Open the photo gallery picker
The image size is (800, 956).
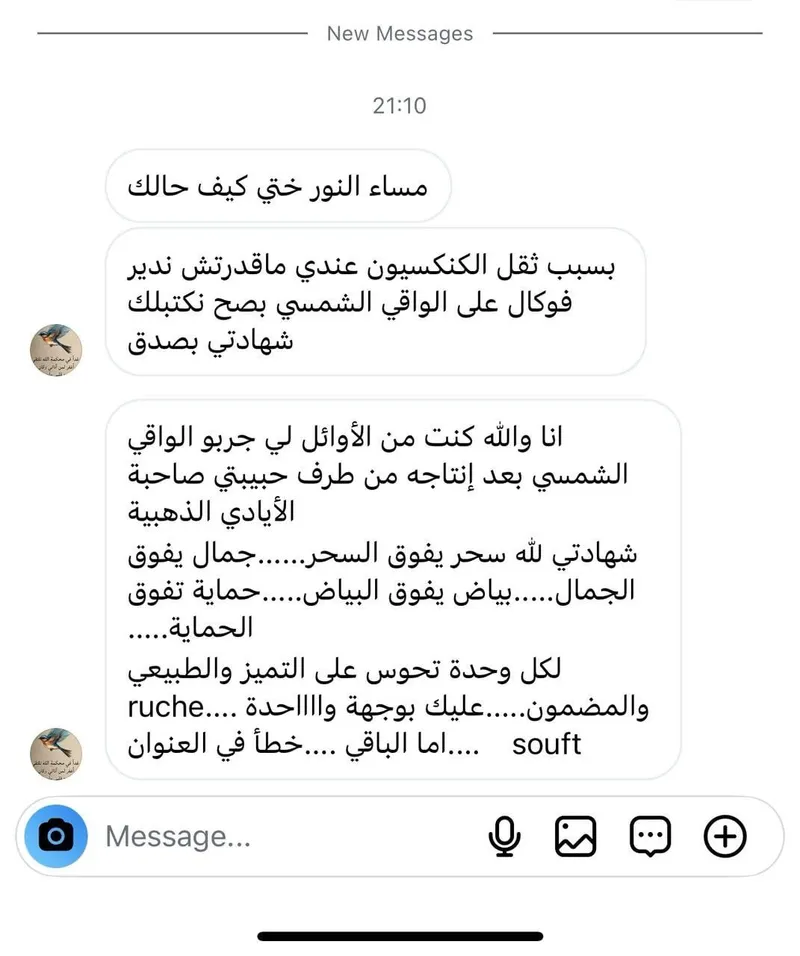click(576, 836)
